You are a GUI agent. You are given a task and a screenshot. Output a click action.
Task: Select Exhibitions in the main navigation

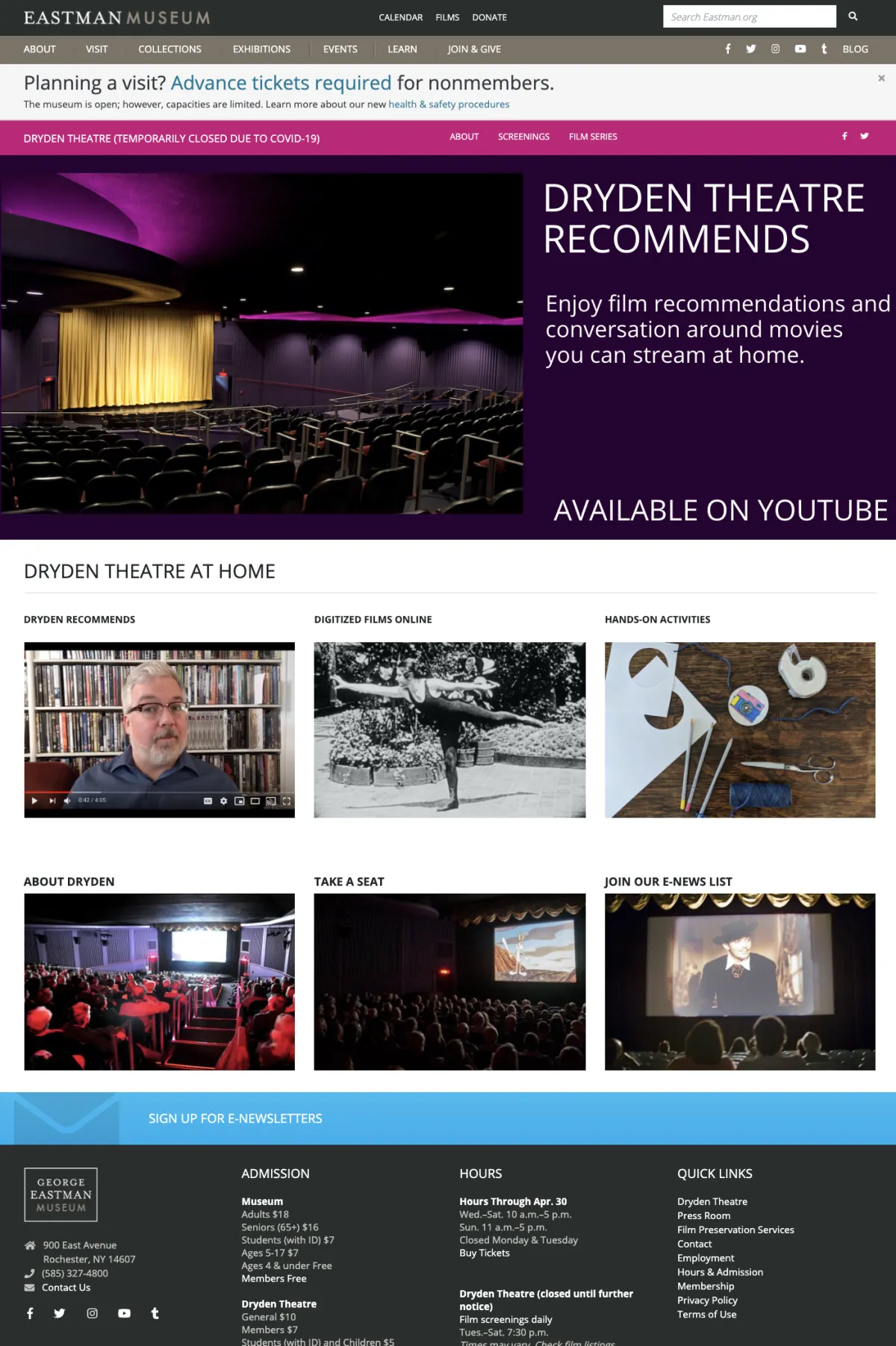click(x=261, y=49)
